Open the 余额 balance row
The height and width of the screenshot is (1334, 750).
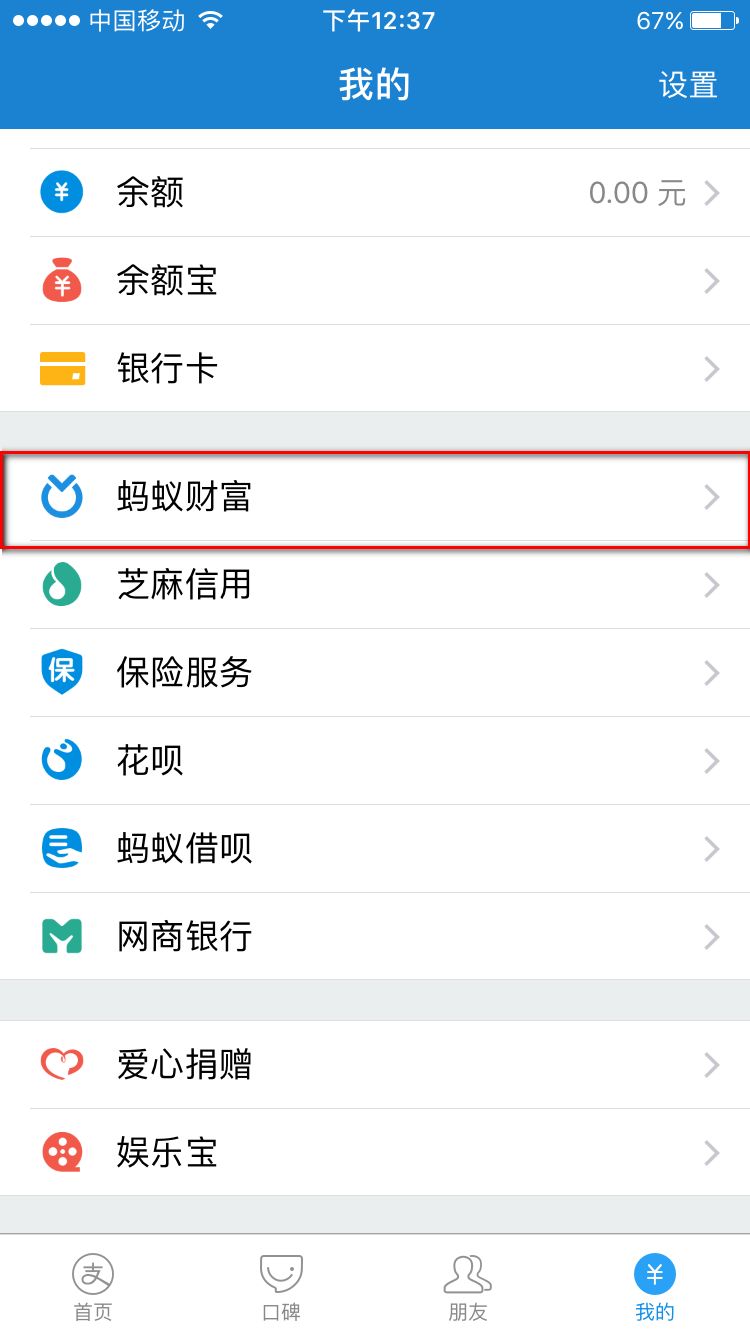click(x=375, y=193)
